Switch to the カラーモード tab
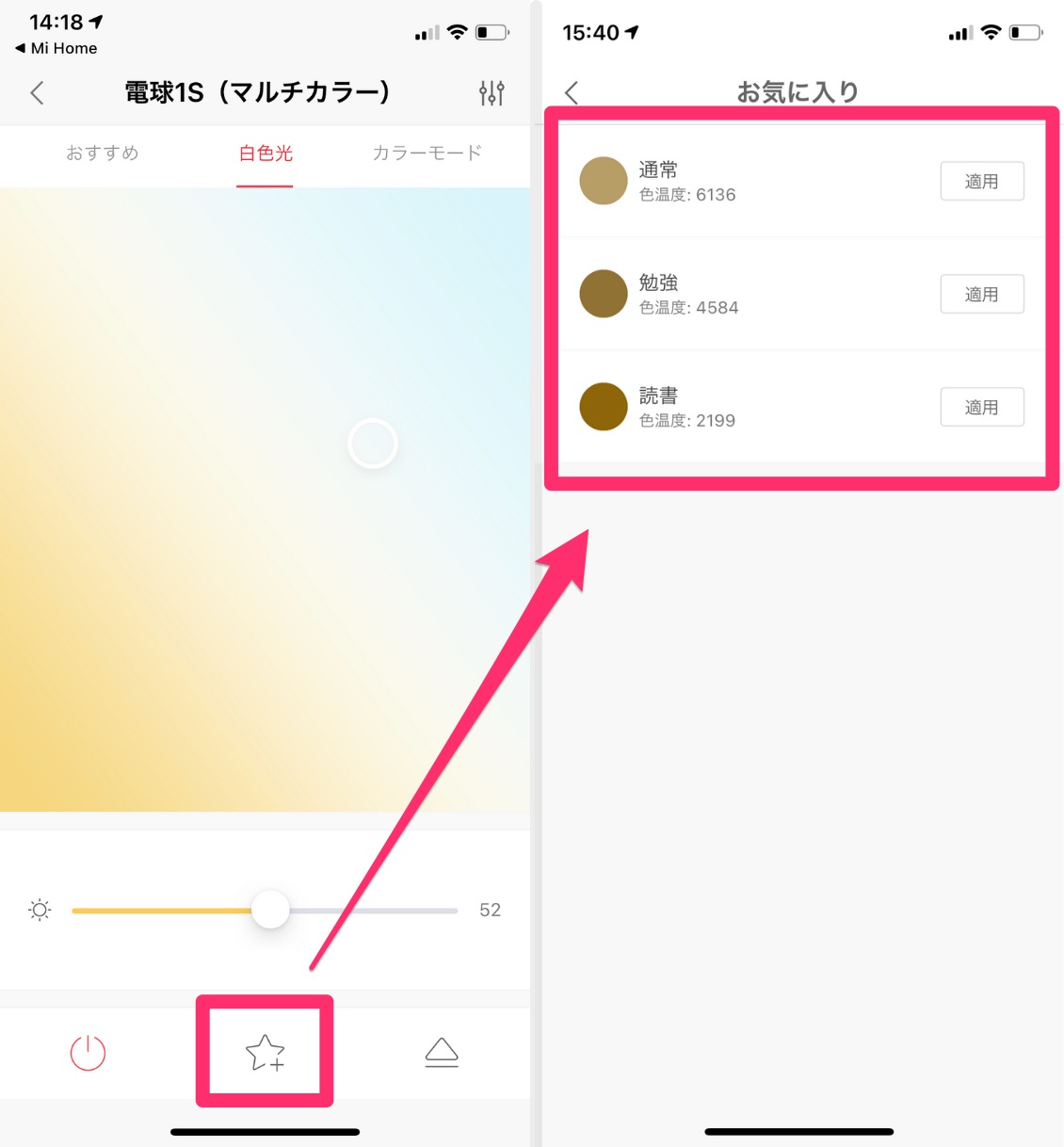The height and width of the screenshot is (1147, 1064). tap(427, 153)
